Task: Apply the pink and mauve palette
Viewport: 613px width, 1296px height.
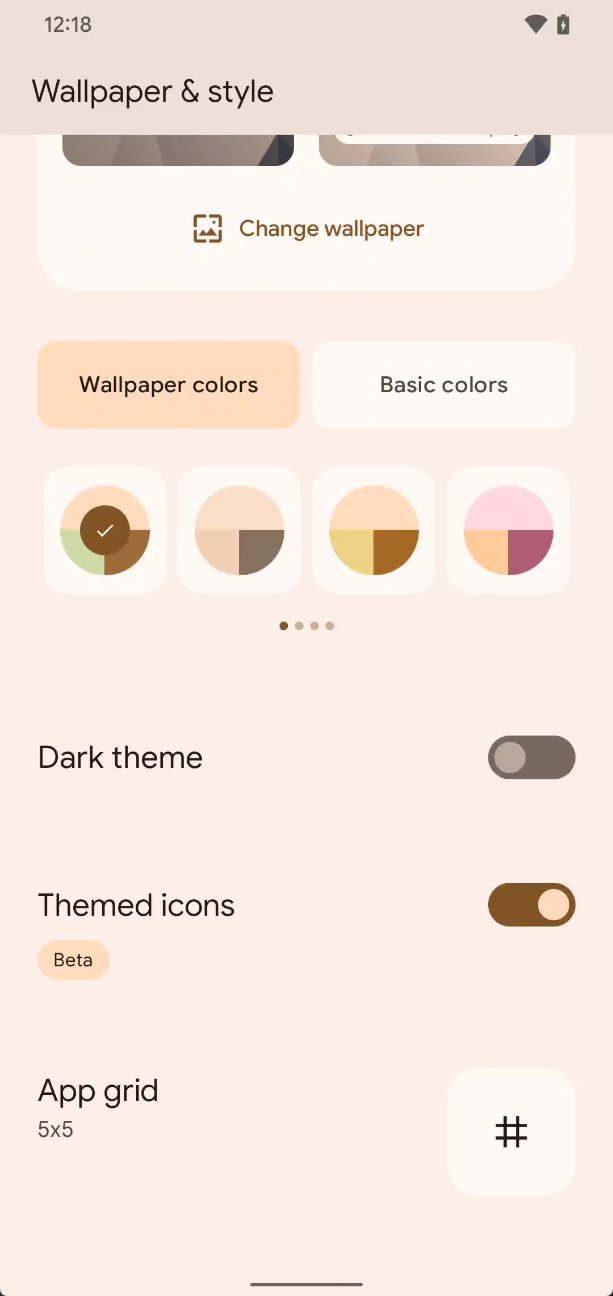Action: tap(508, 530)
